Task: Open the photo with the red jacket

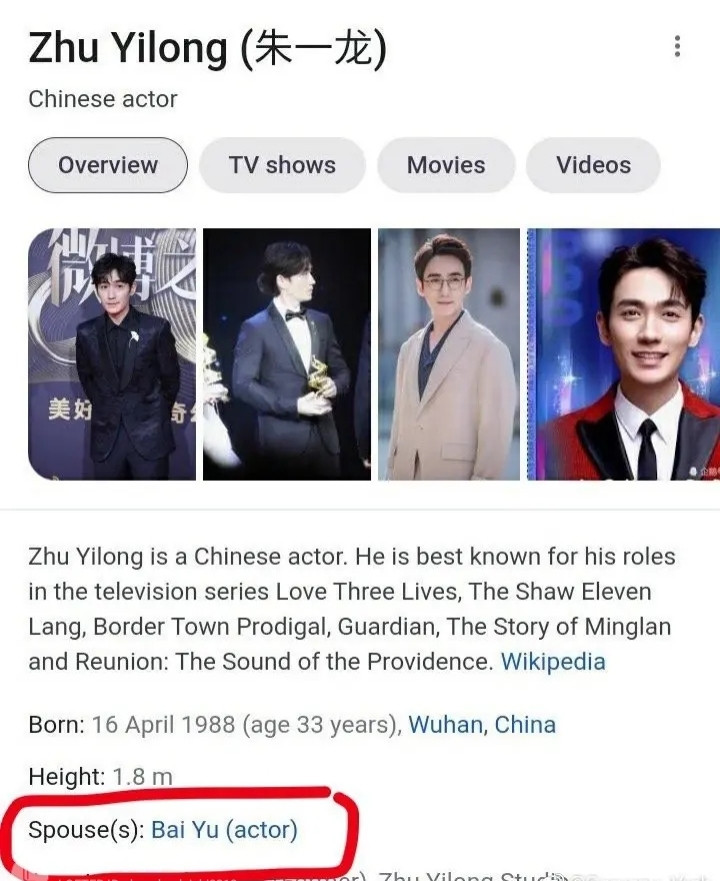Action: click(624, 354)
